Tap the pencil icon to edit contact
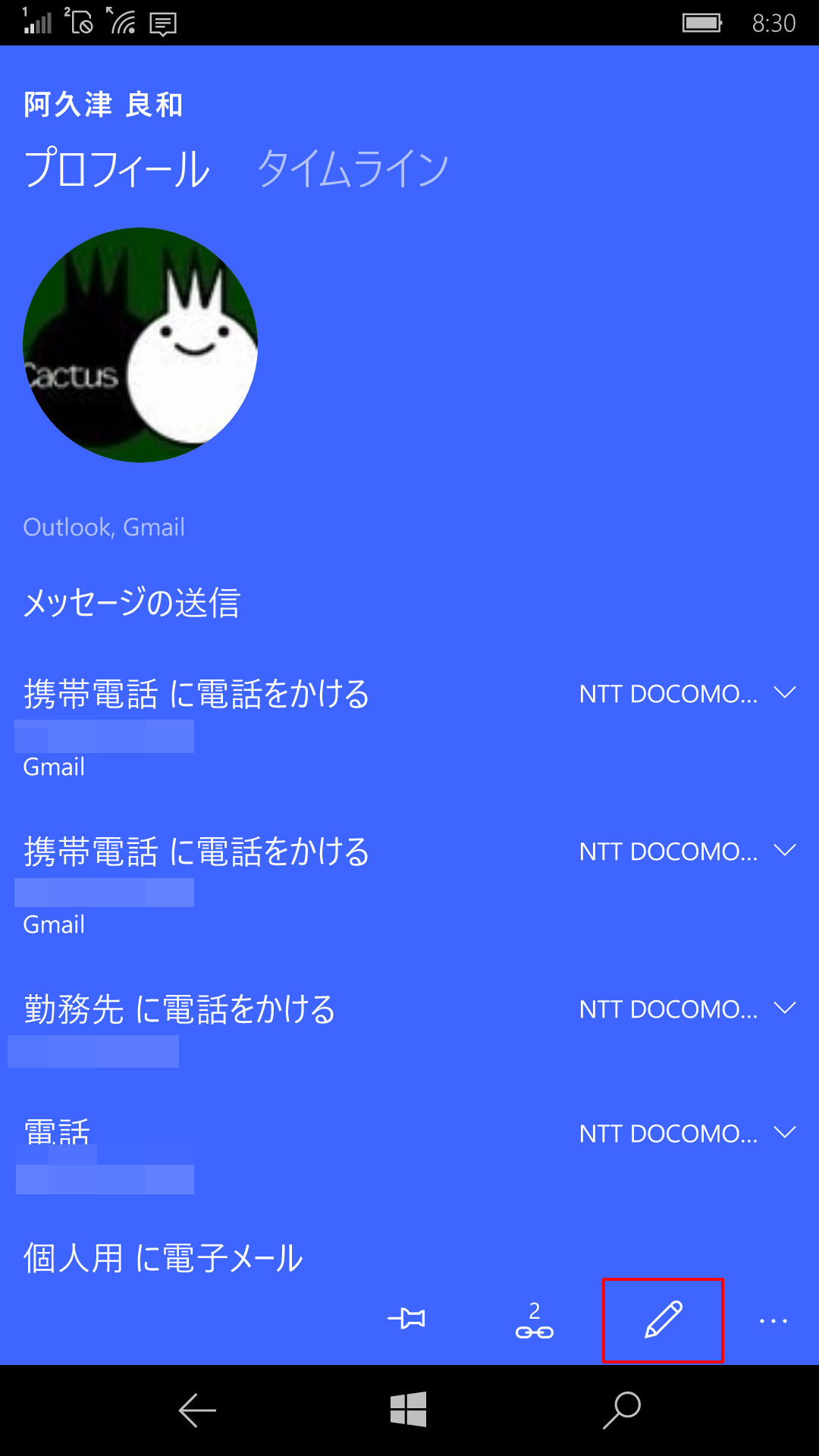Viewport: 819px width, 1456px height. click(662, 1319)
